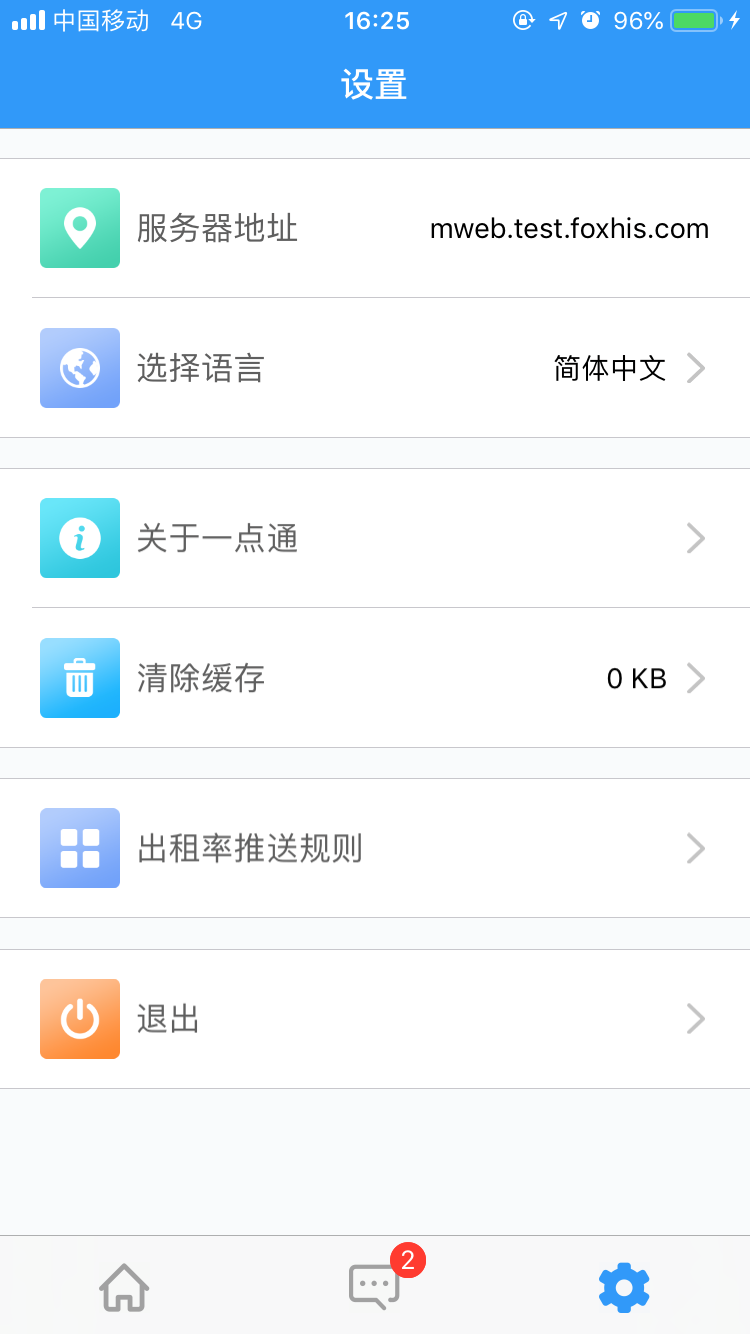Open 关于一点通 about page
Screen dimensions: 750x1334
click(375, 538)
